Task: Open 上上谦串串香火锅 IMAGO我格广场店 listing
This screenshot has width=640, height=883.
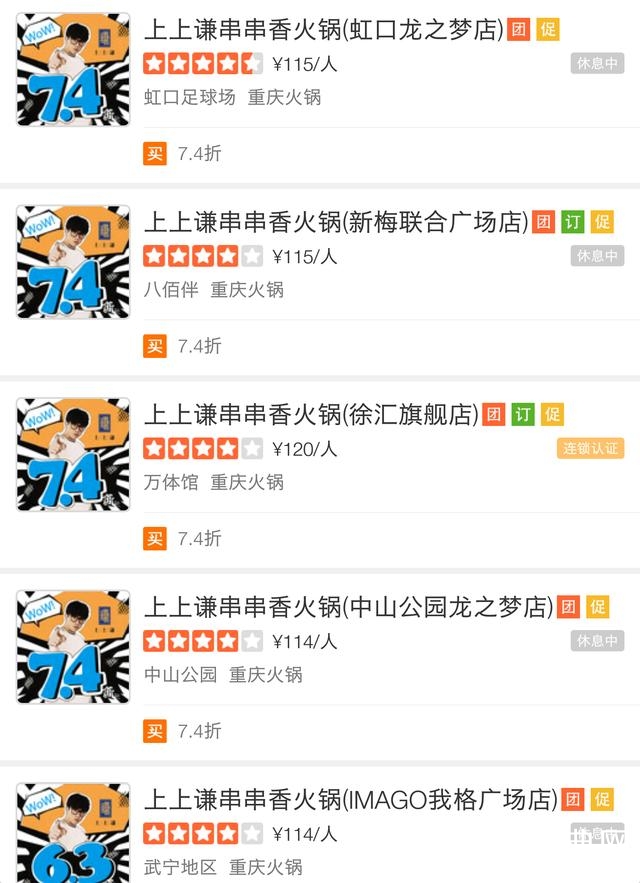Action: tap(350, 799)
